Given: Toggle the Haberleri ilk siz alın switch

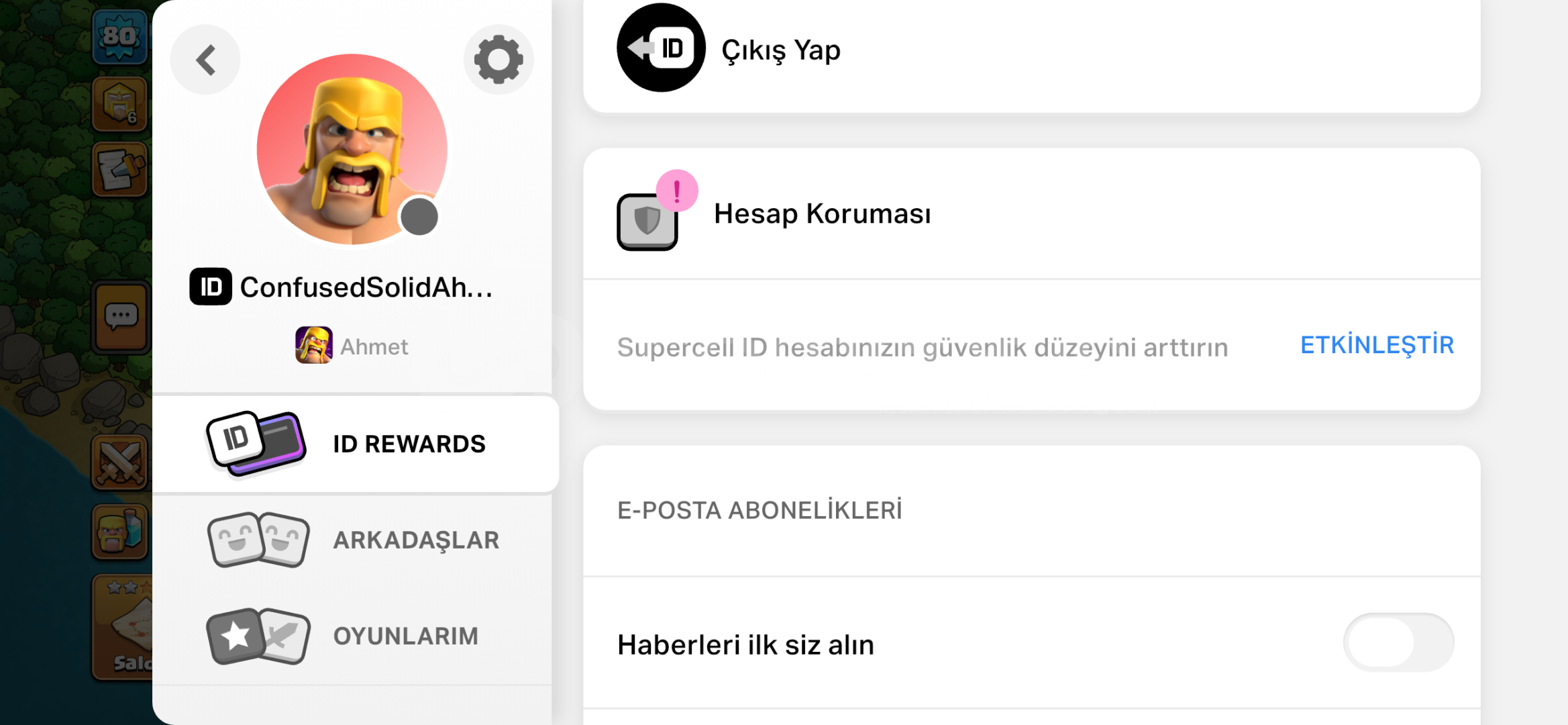Looking at the screenshot, I should coord(1398,642).
